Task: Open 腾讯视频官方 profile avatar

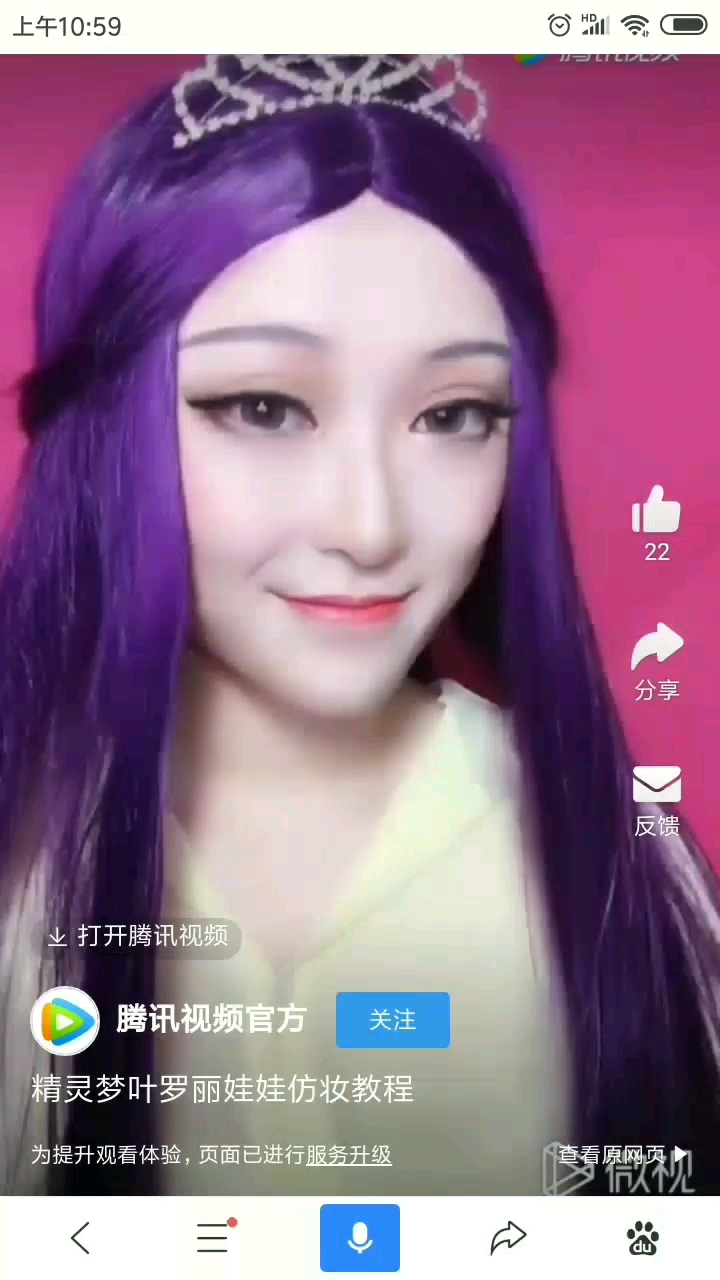Action: click(x=65, y=1021)
